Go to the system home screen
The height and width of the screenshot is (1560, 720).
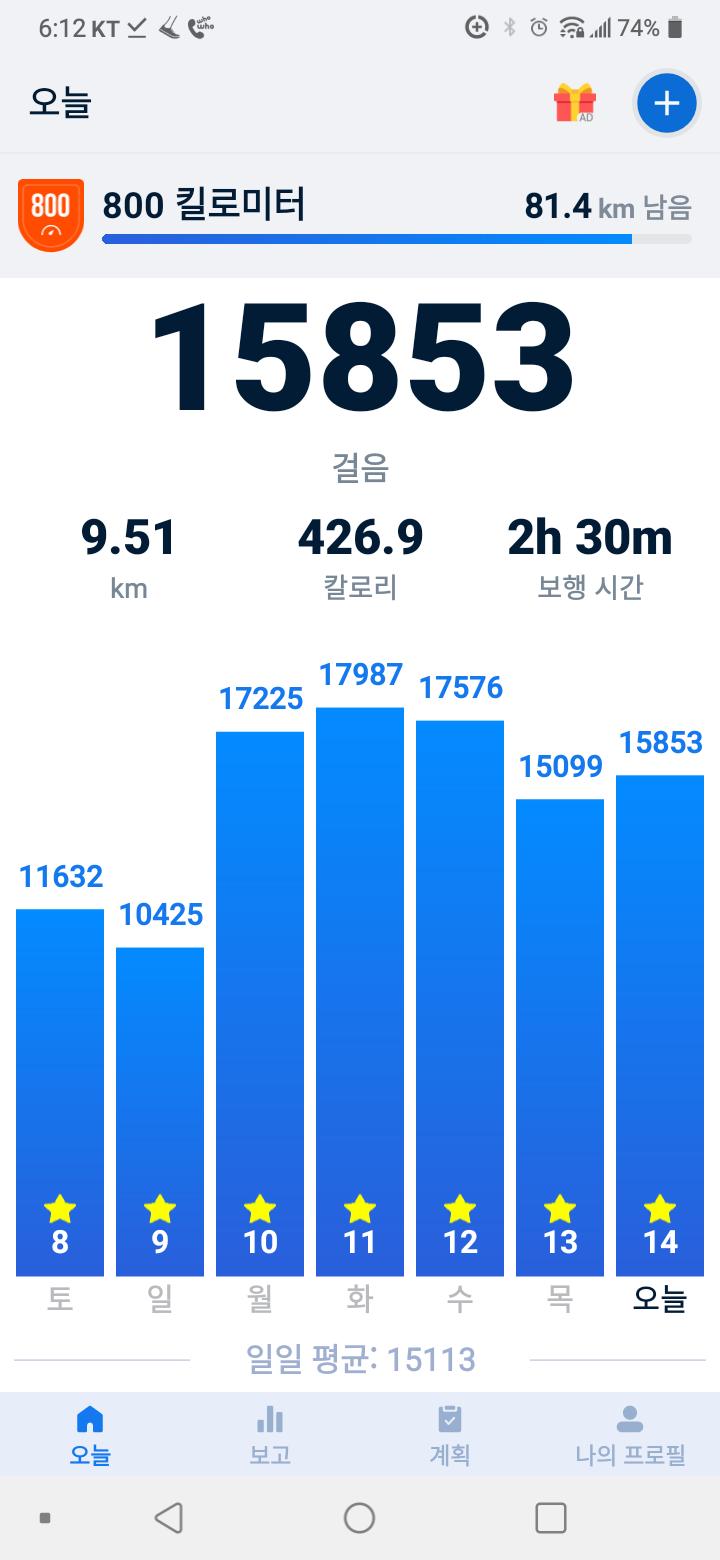tap(359, 1518)
